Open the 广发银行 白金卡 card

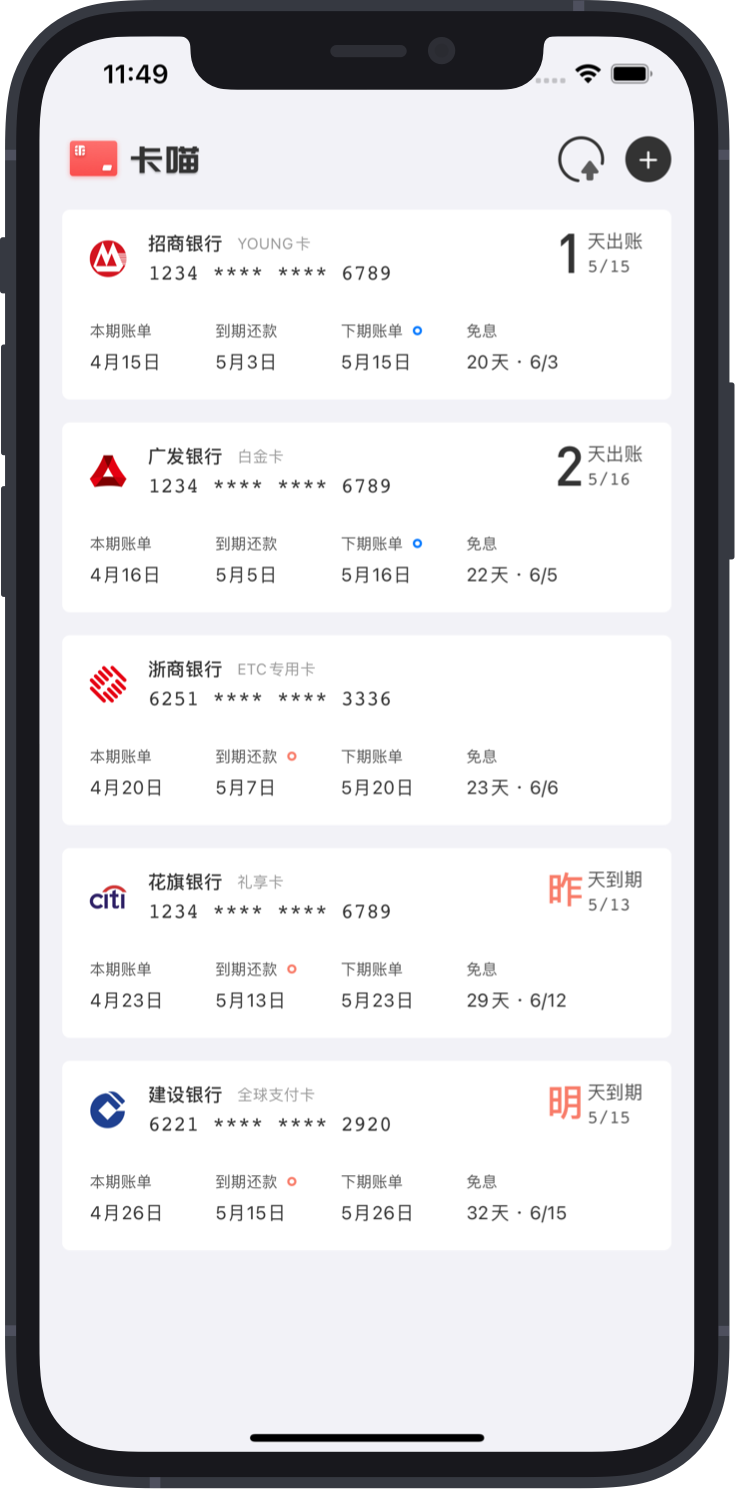tap(366, 517)
